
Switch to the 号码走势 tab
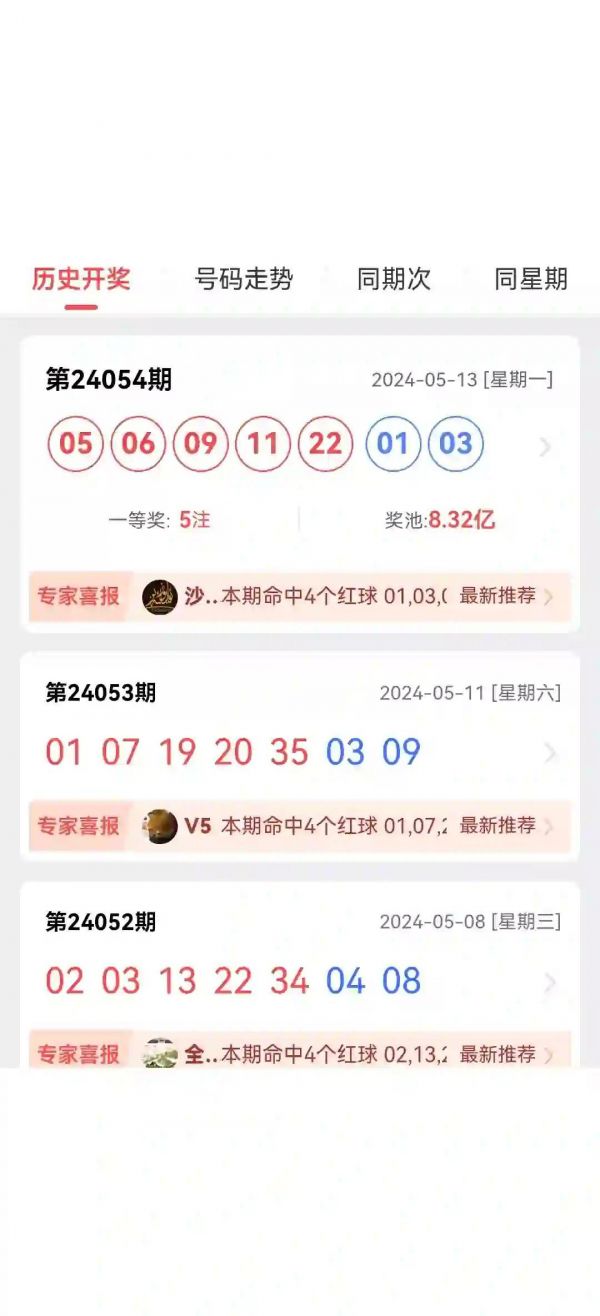(x=244, y=278)
